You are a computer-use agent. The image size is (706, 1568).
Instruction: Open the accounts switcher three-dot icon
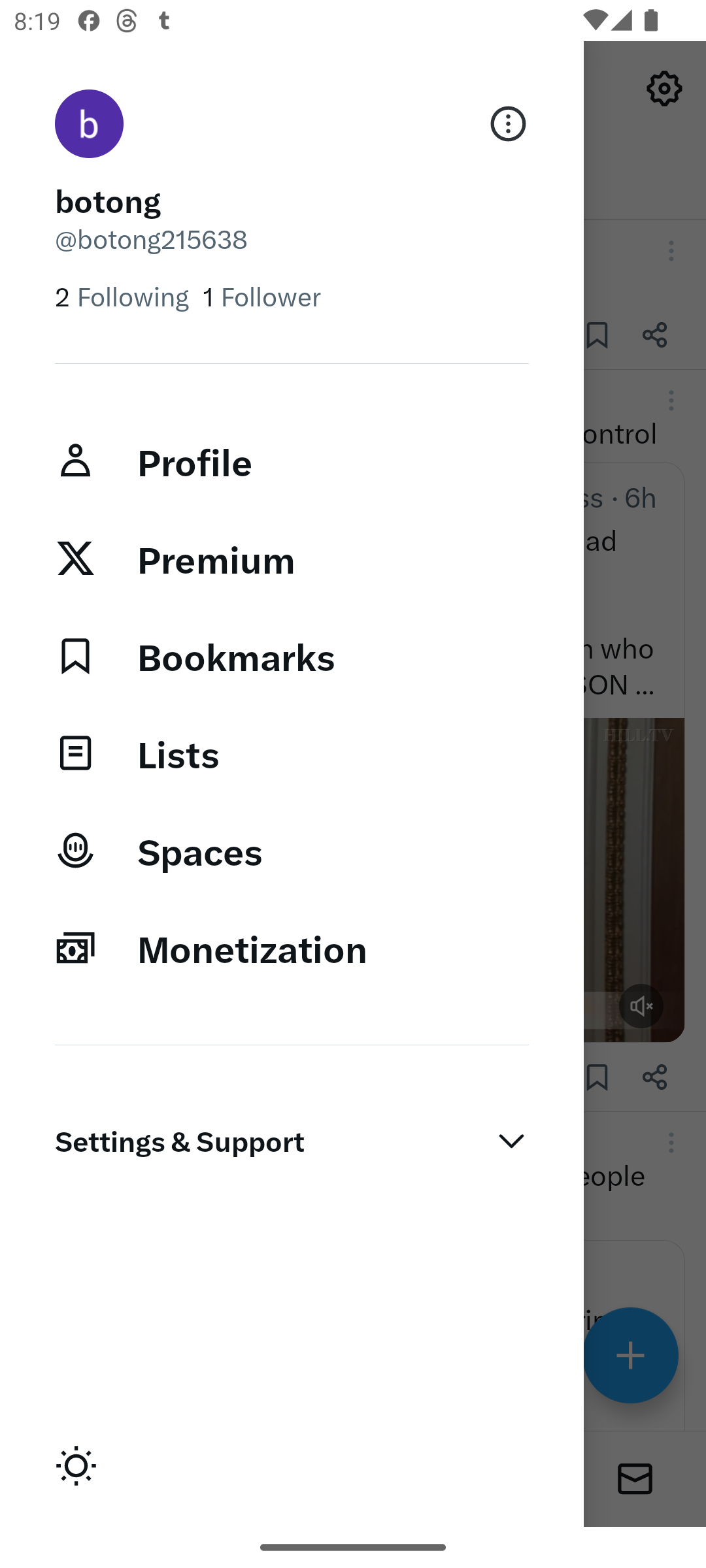point(508,124)
